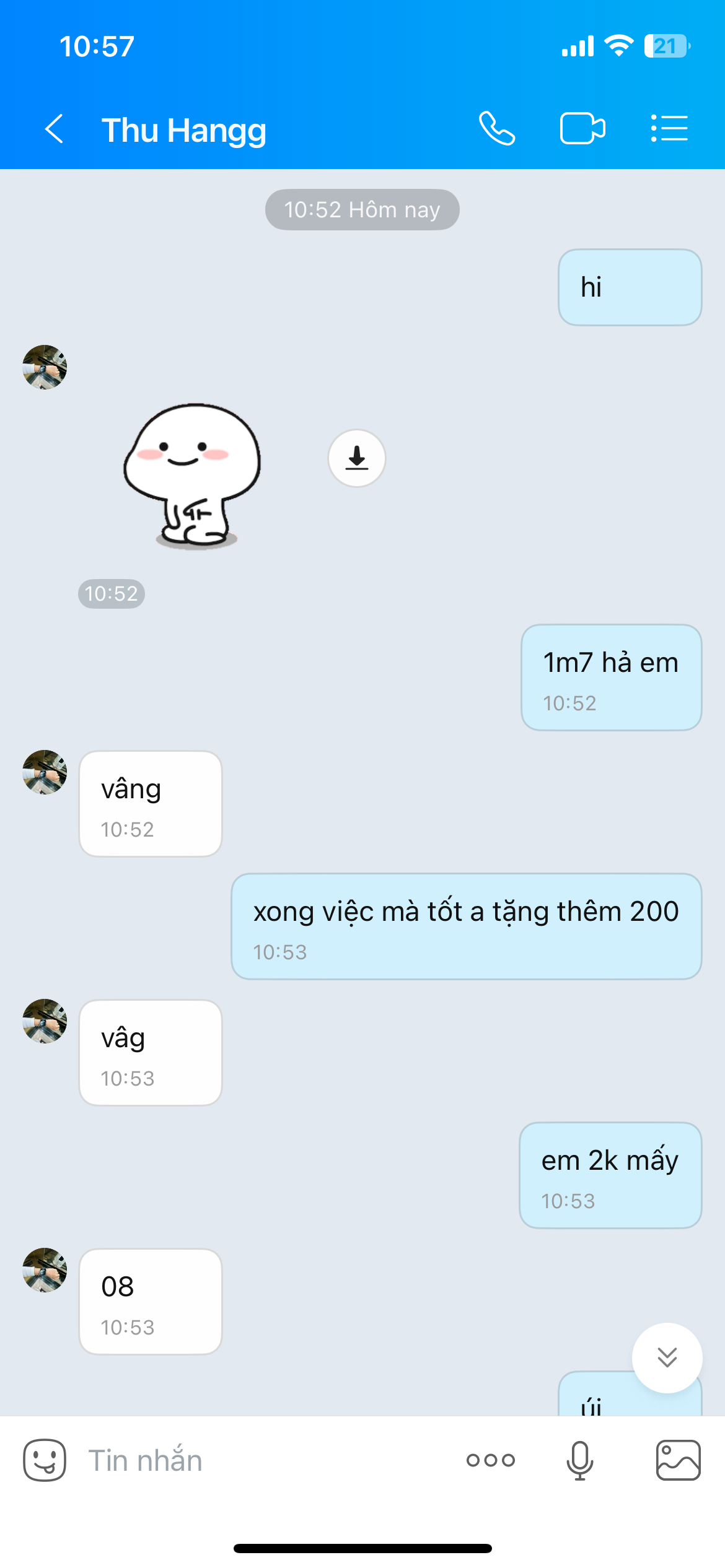Start a voice call with Thu Hangg

(x=497, y=129)
